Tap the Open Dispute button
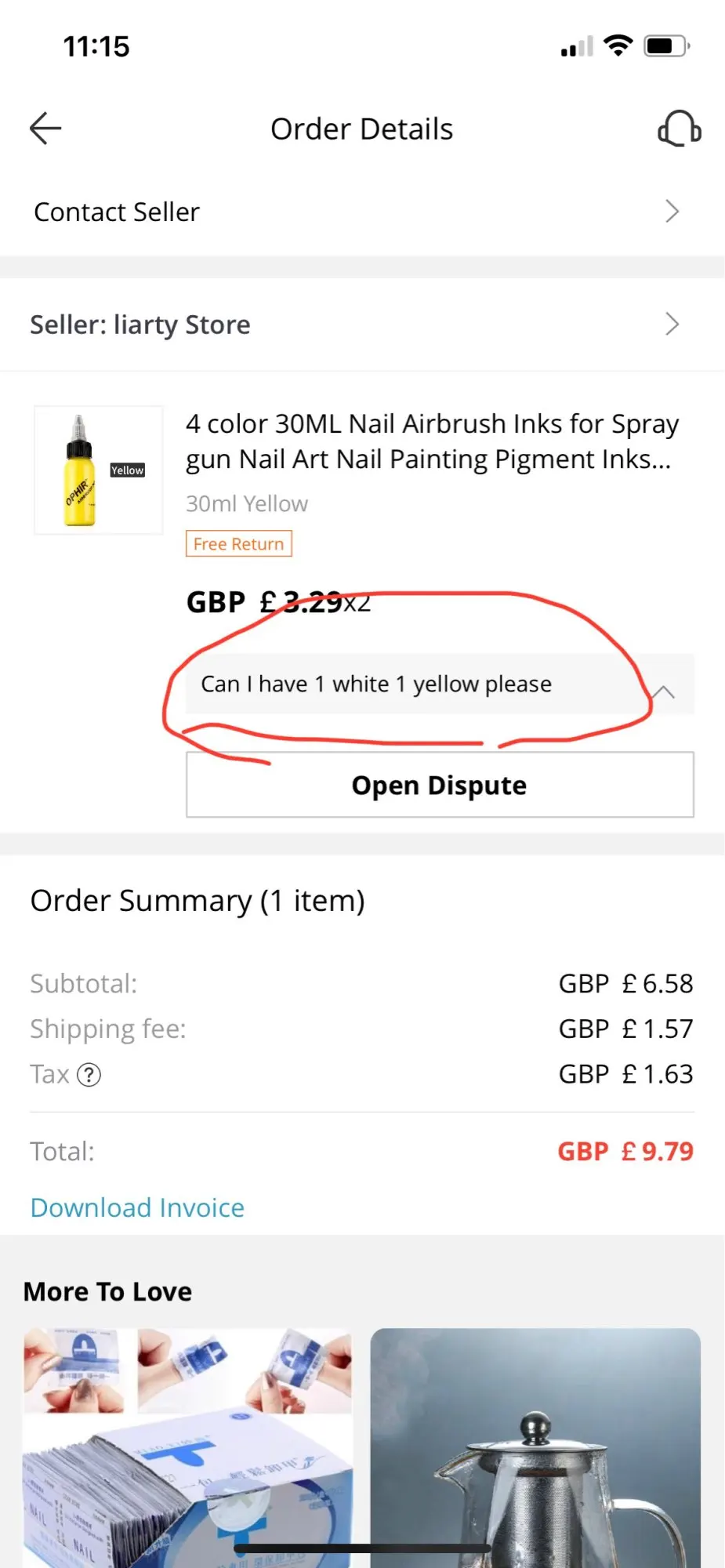Viewport: 725px width, 1568px height. tap(440, 785)
